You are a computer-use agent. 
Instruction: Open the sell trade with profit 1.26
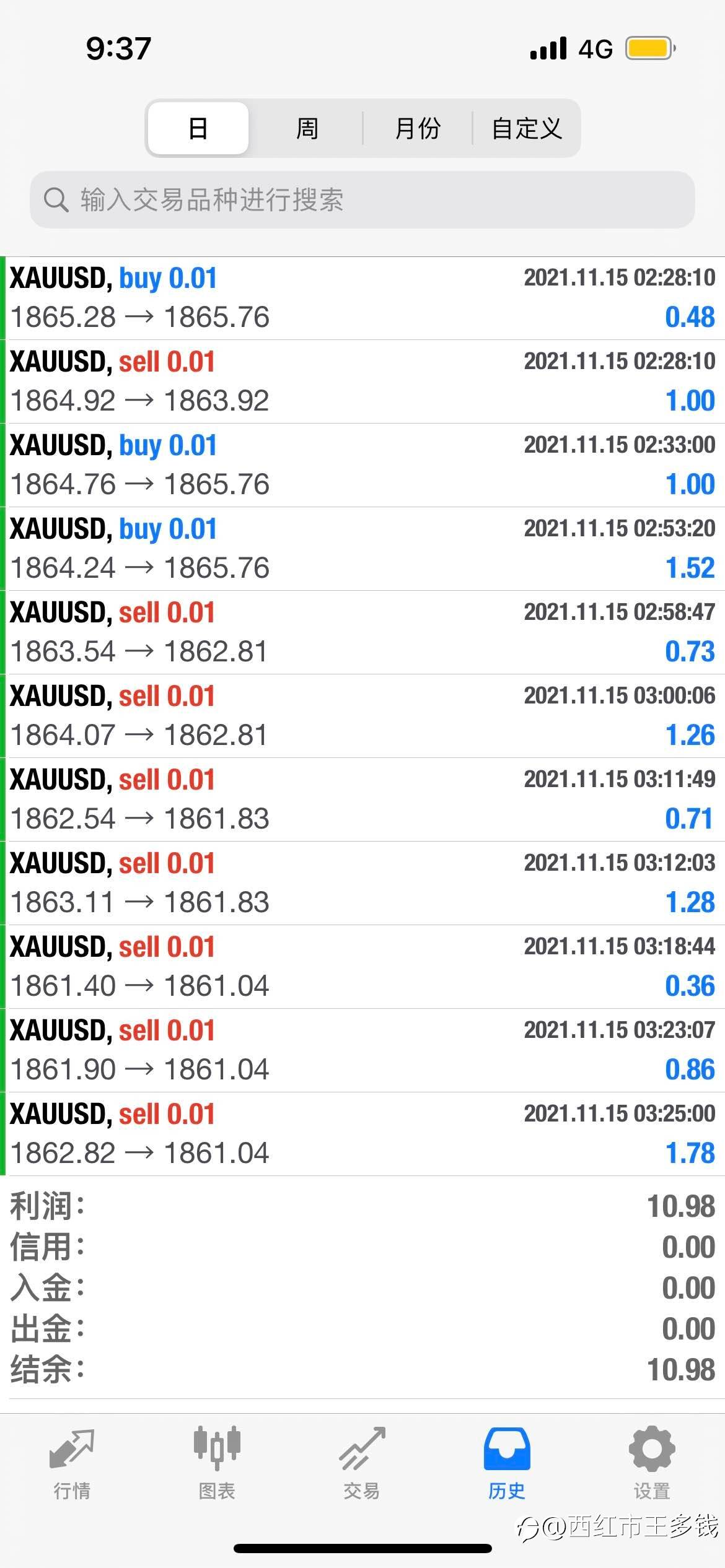tap(362, 716)
